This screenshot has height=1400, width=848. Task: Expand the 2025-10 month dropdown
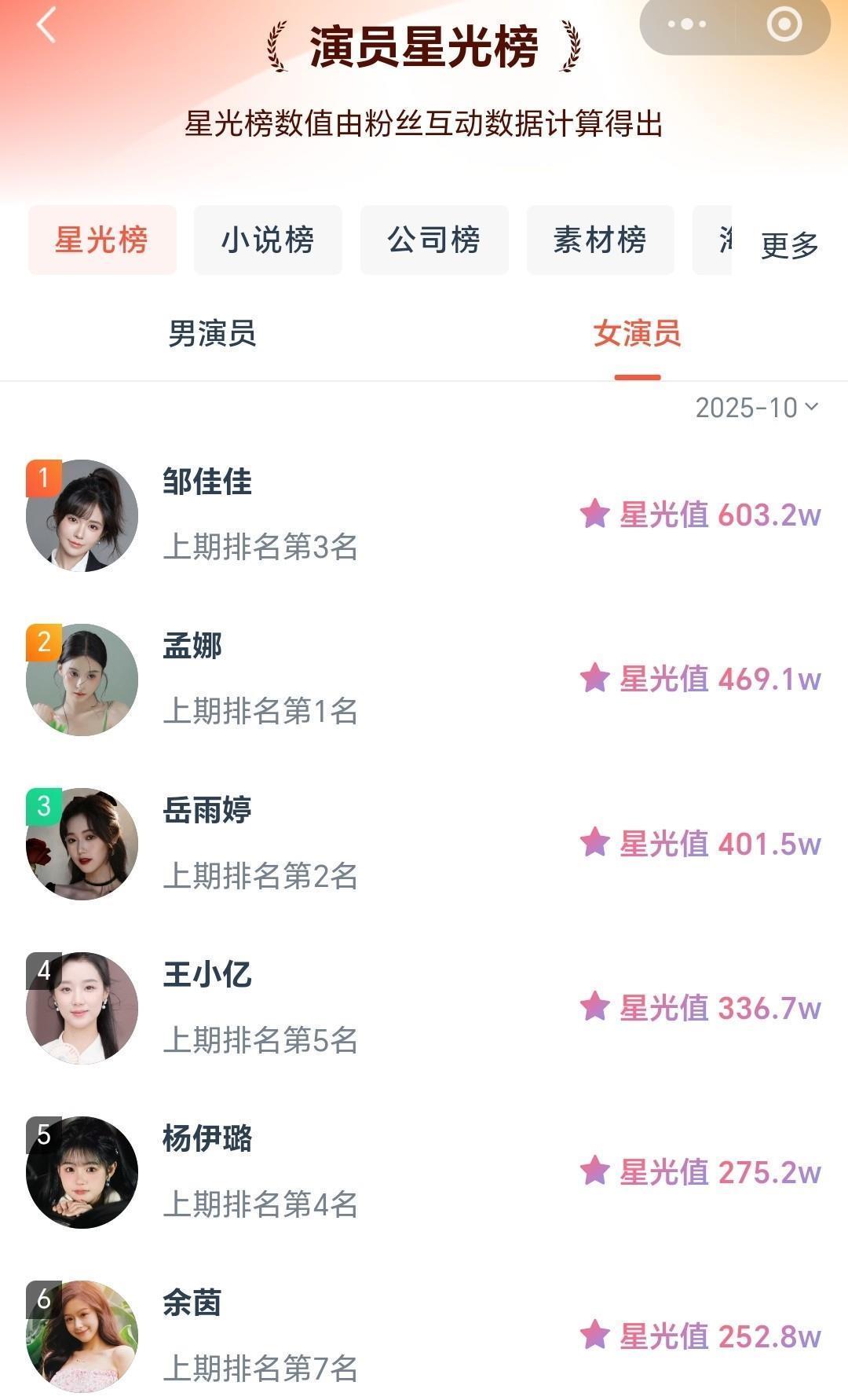(x=756, y=408)
